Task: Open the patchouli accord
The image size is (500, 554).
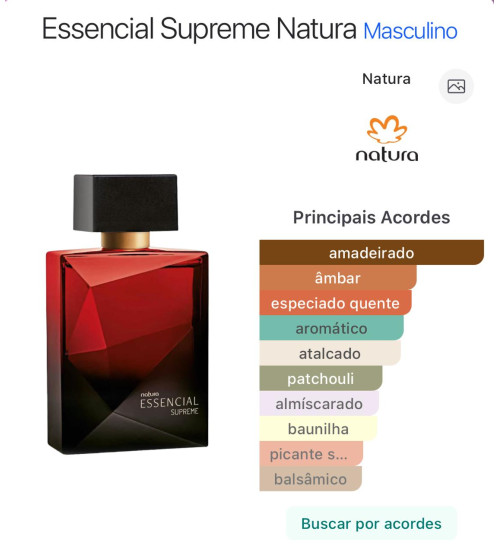Action: tap(321, 378)
